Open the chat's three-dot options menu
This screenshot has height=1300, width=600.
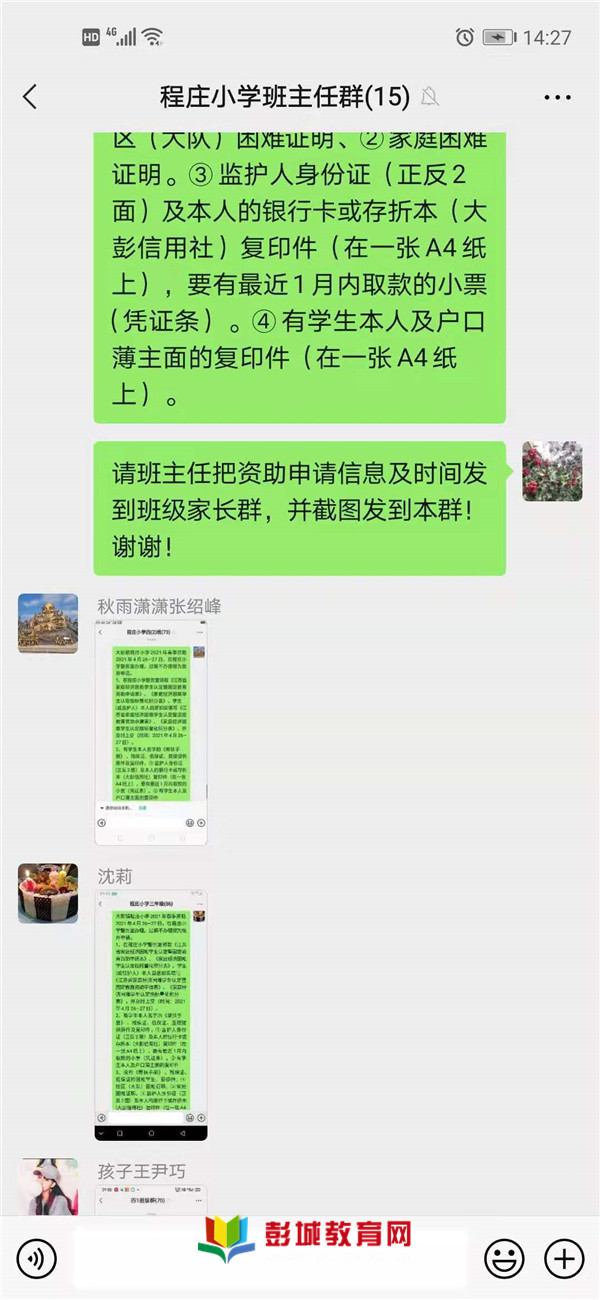coord(557,97)
